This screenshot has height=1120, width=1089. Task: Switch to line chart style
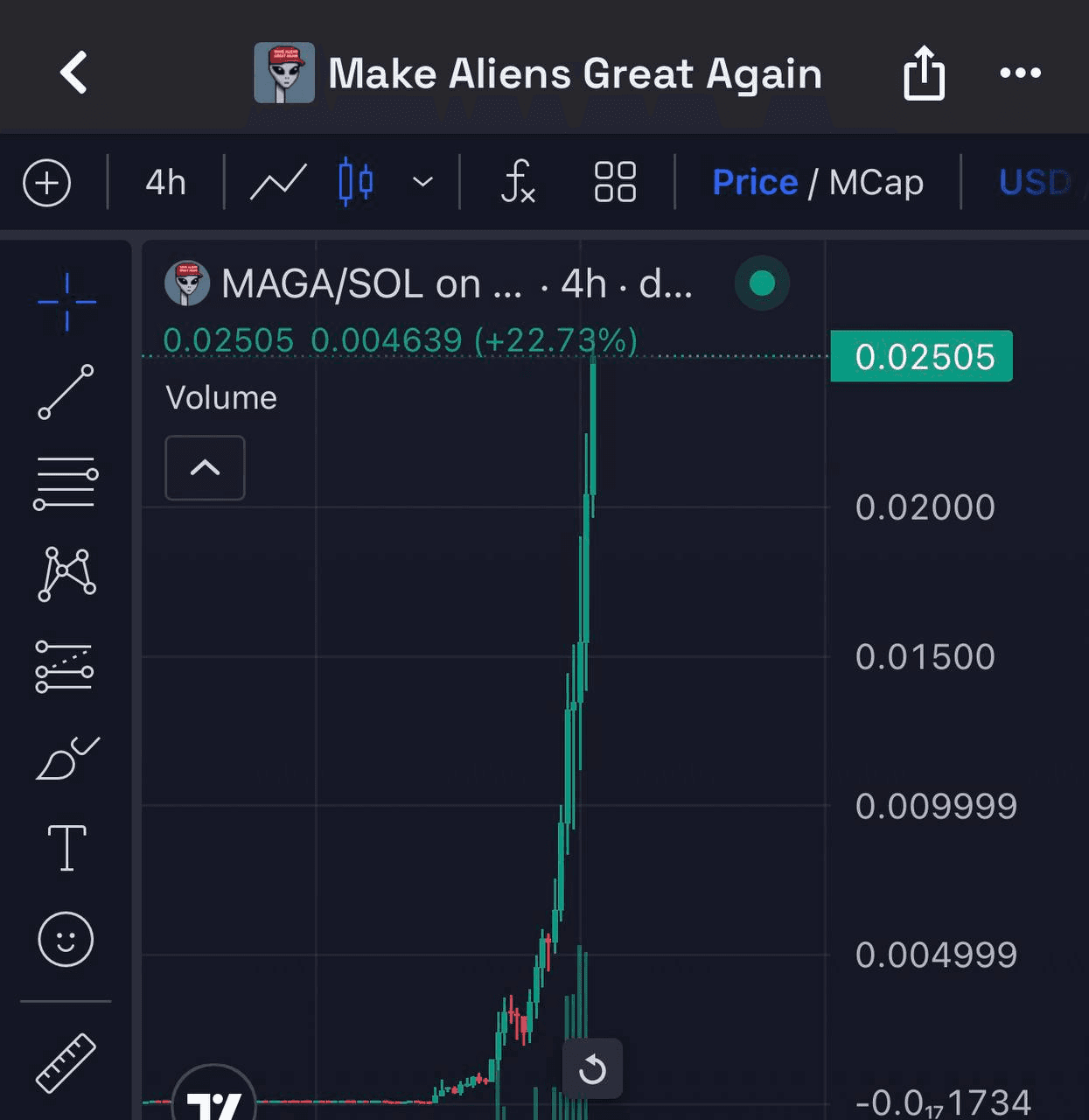[278, 183]
